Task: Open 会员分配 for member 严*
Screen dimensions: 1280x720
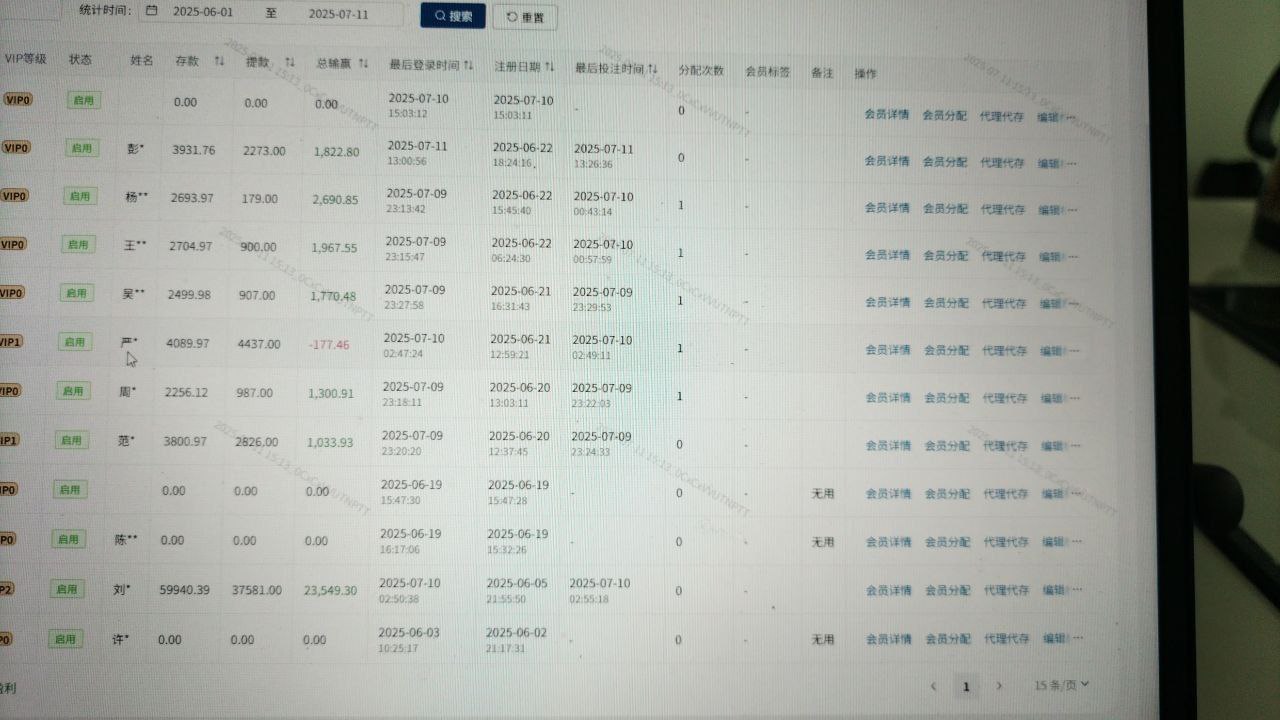Action: pos(946,350)
